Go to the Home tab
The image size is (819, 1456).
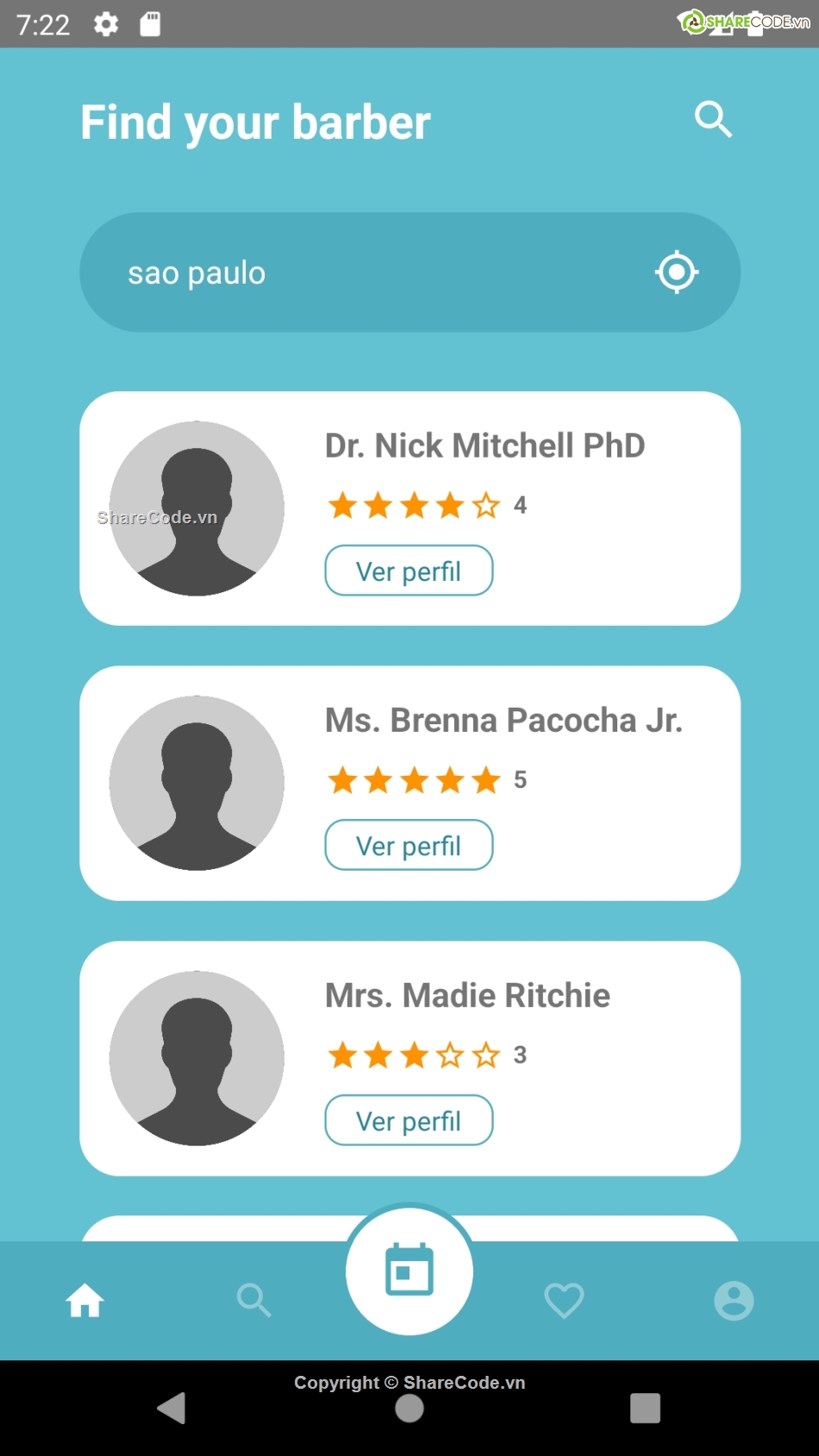[x=85, y=1300]
